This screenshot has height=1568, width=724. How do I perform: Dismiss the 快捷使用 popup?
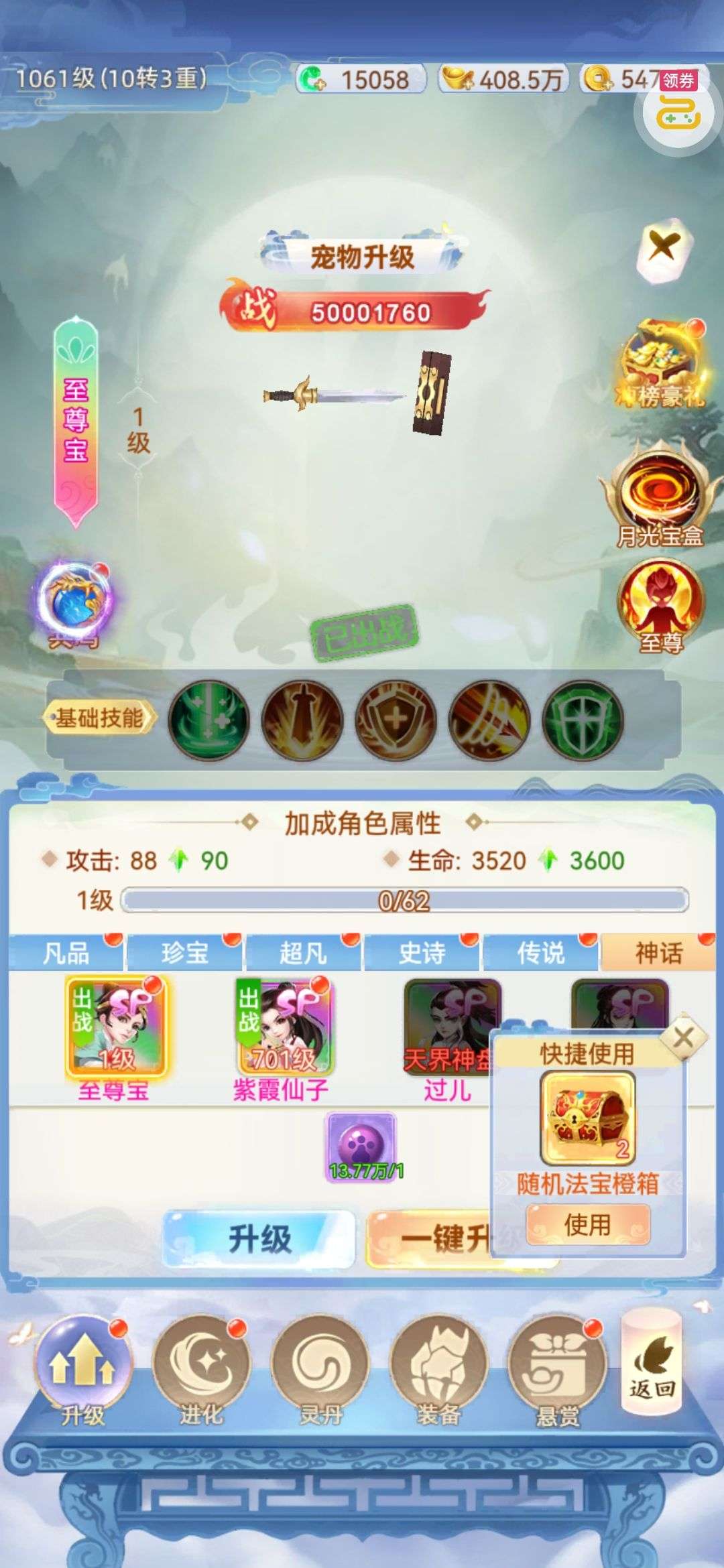683,1038
